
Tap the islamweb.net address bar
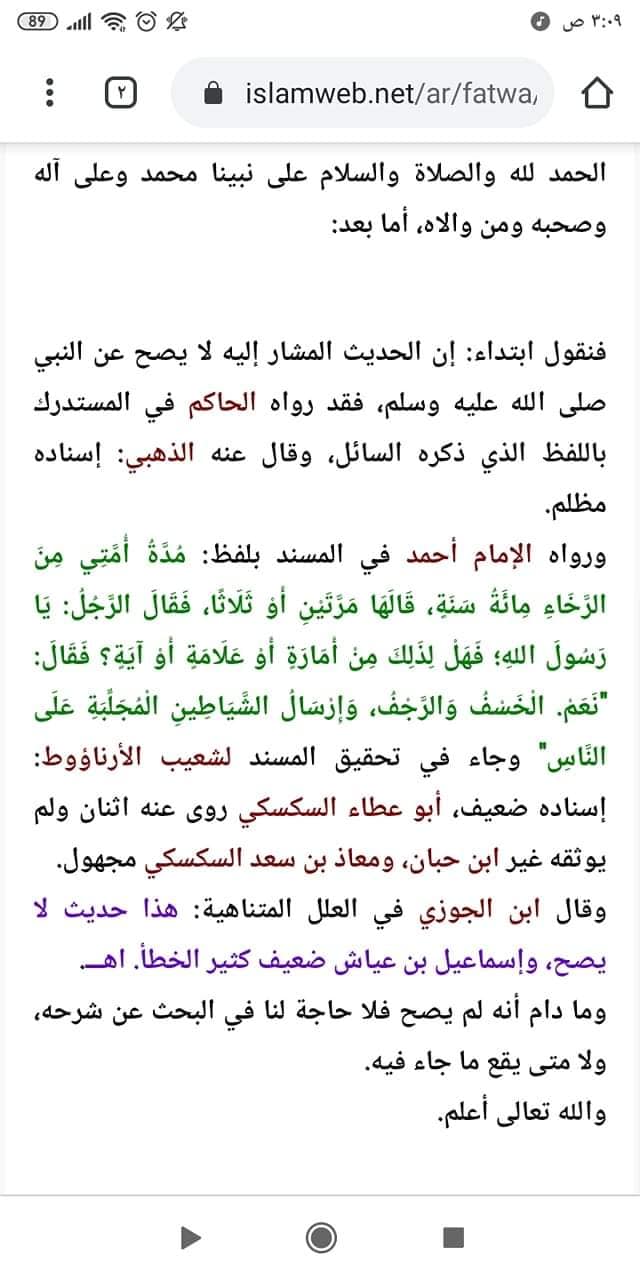tap(362, 93)
